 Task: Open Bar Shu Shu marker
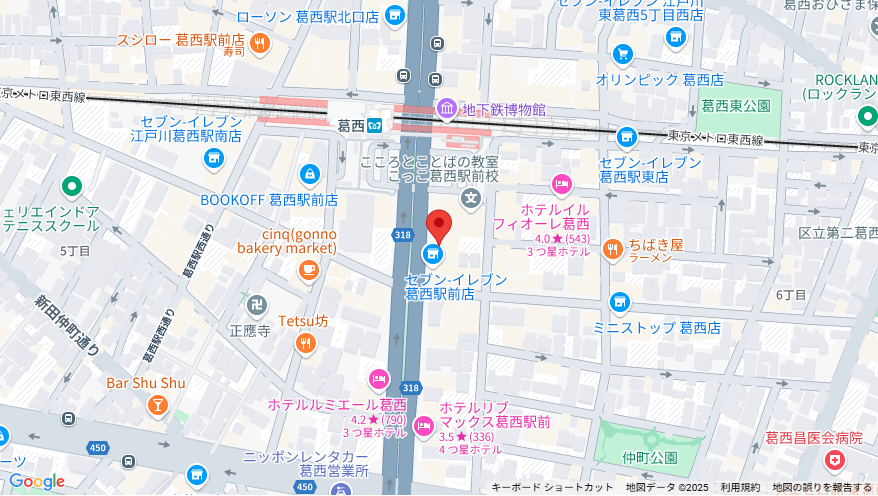(x=157, y=405)
